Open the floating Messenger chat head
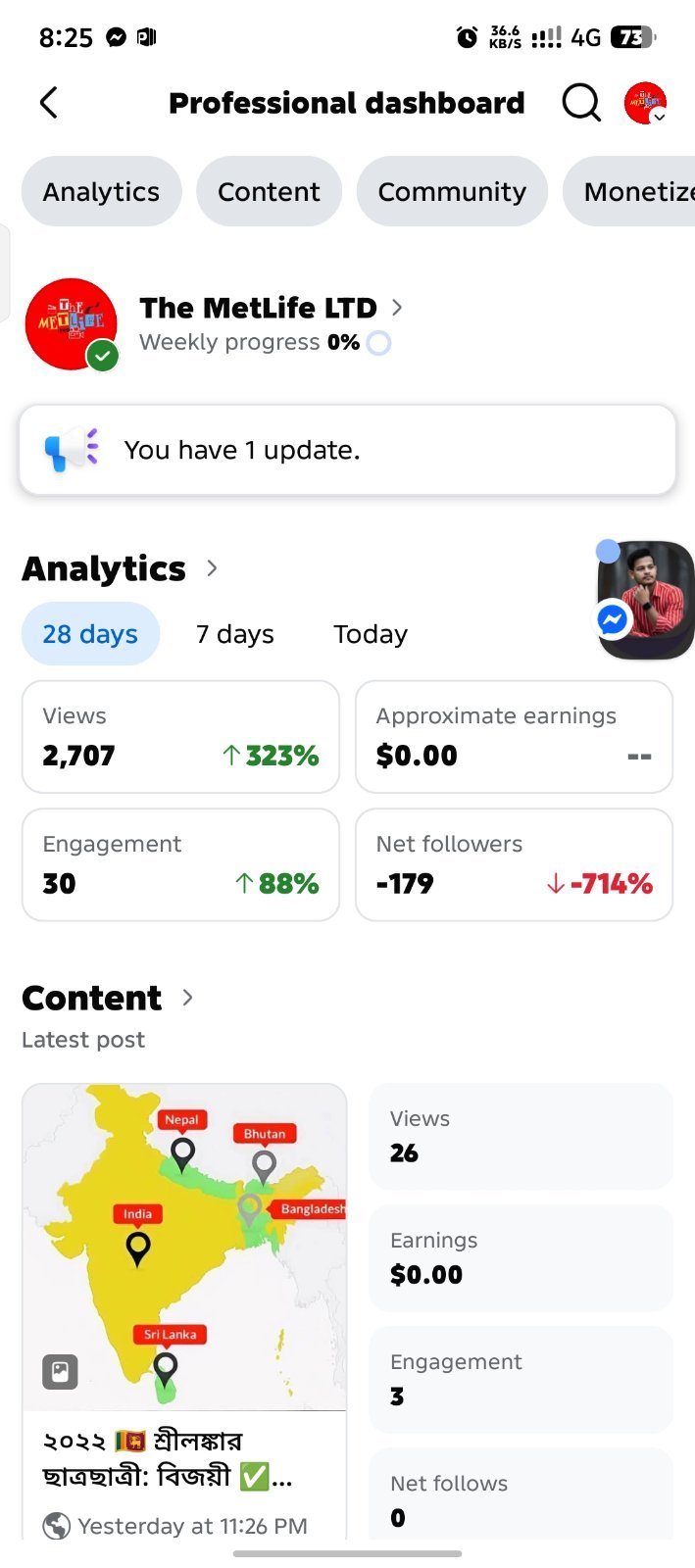695x1568 pixels. click(644, 600)
